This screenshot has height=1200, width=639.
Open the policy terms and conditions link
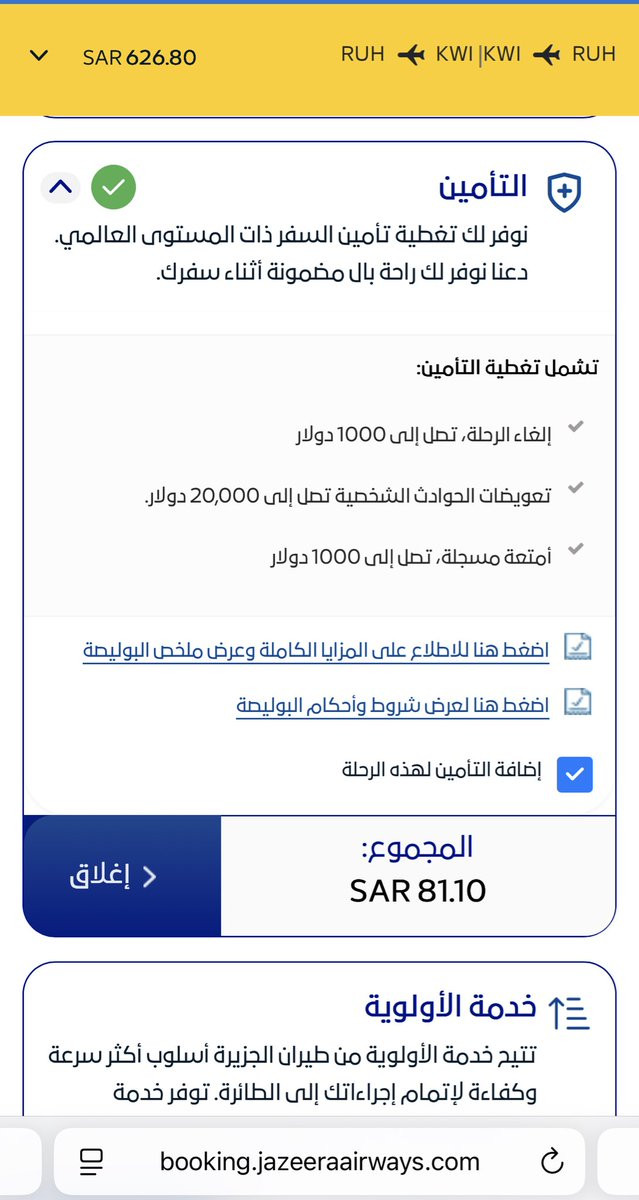[393, 704]
